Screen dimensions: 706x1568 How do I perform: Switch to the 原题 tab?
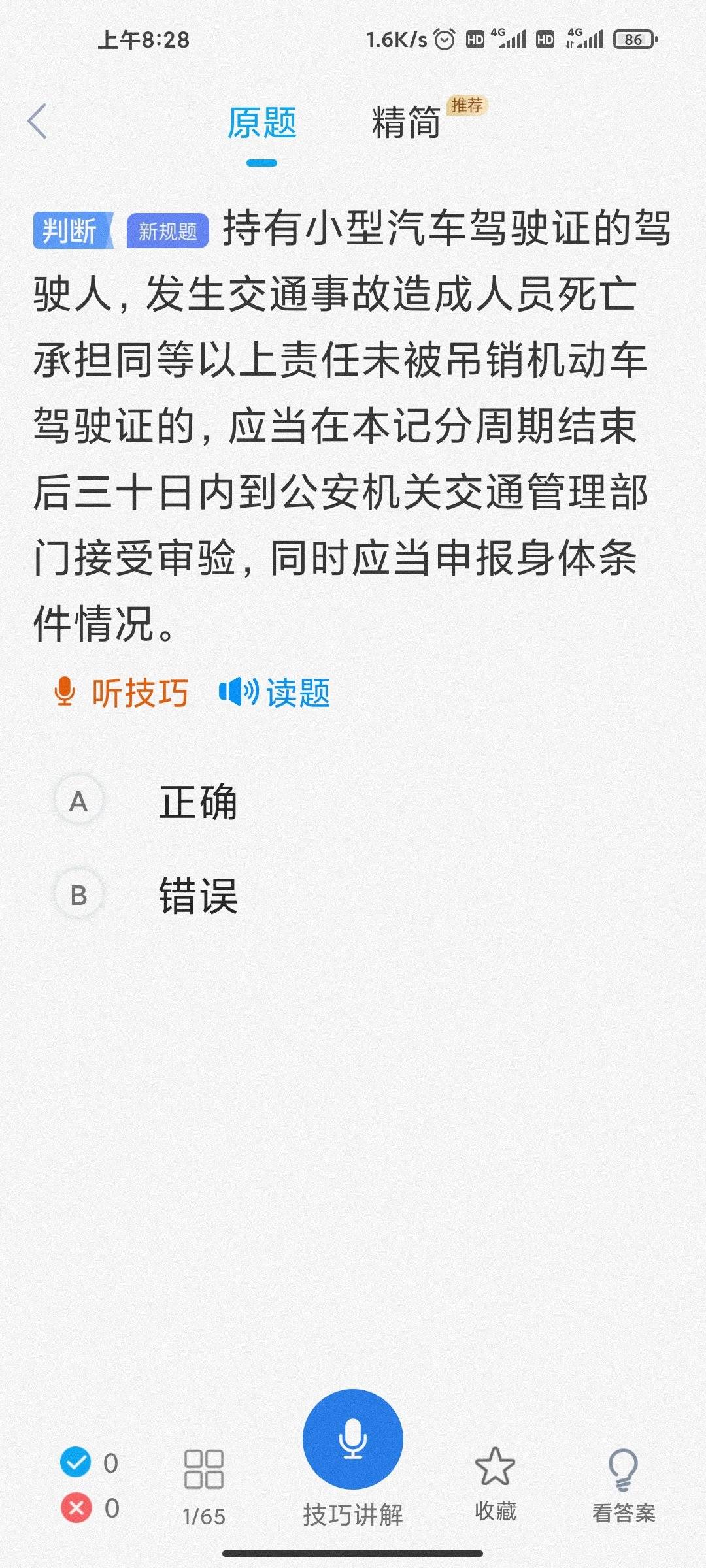pos(261,123)
